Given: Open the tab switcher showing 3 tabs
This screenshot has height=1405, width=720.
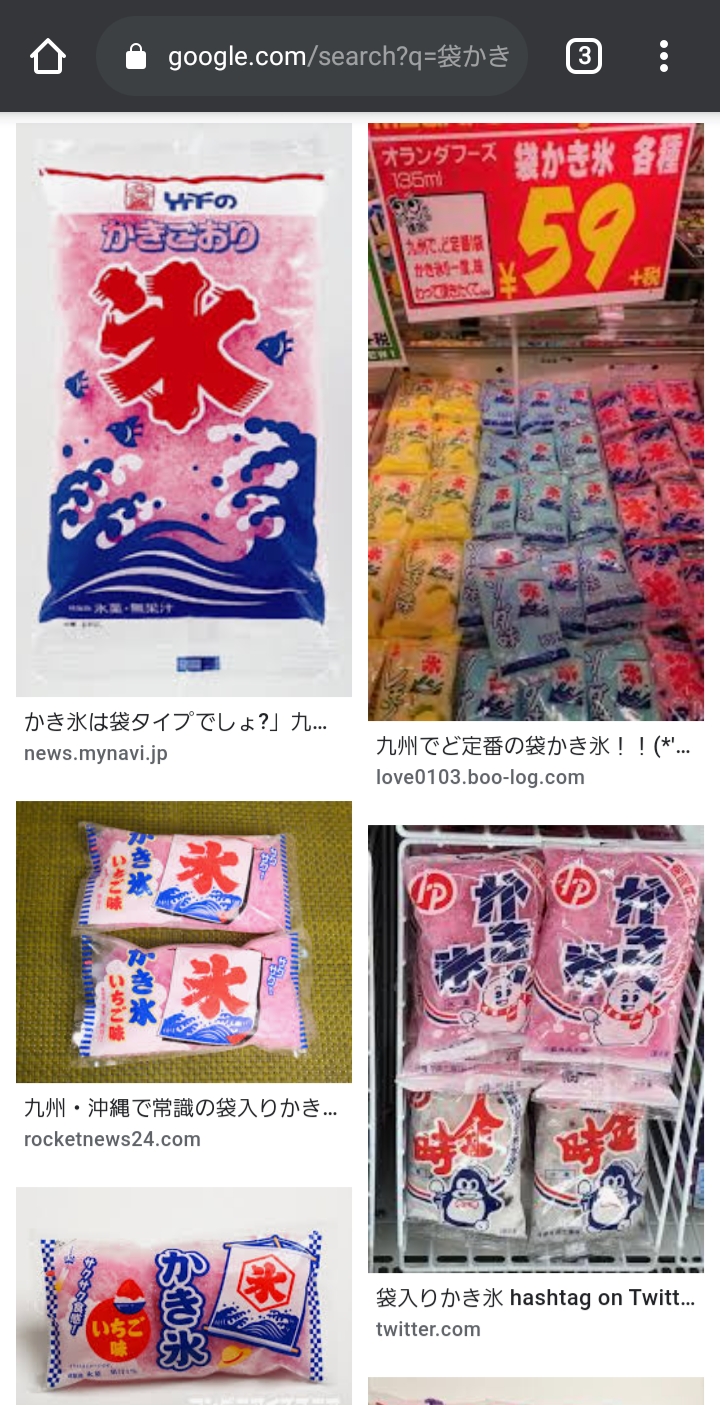Looking at the screenshot, I should (584, 56).
